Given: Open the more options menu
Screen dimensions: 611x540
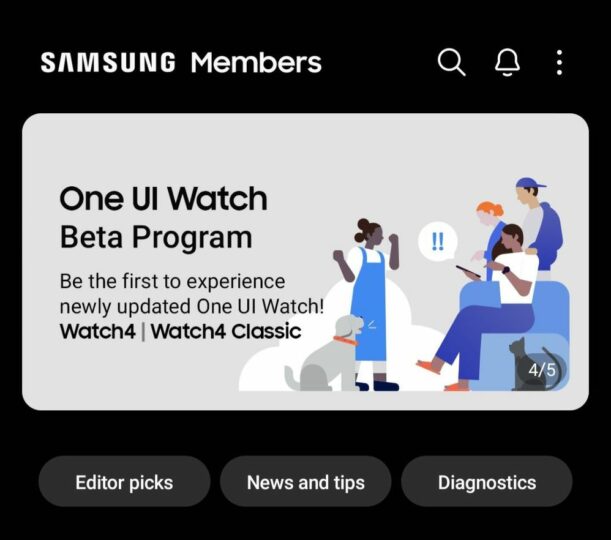Looking at the screenshot, I should 559,63.
